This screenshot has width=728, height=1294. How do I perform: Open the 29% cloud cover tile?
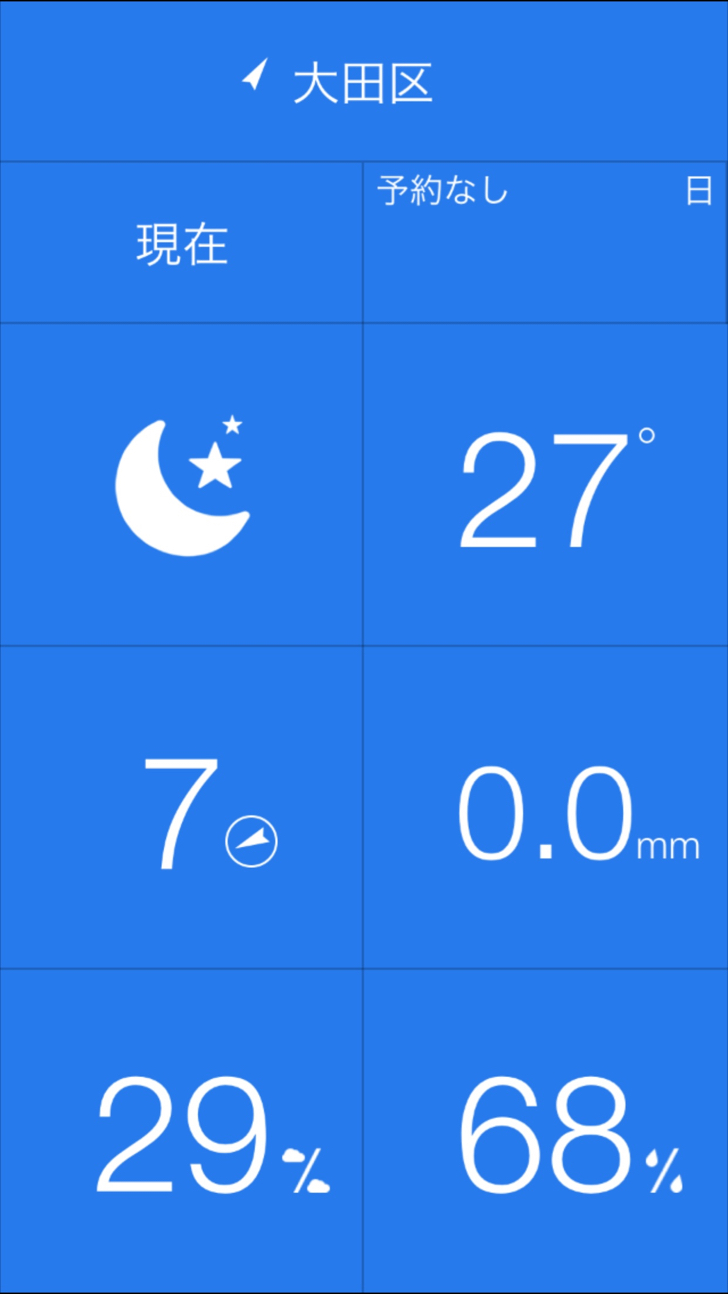[x=181, y=1130]
